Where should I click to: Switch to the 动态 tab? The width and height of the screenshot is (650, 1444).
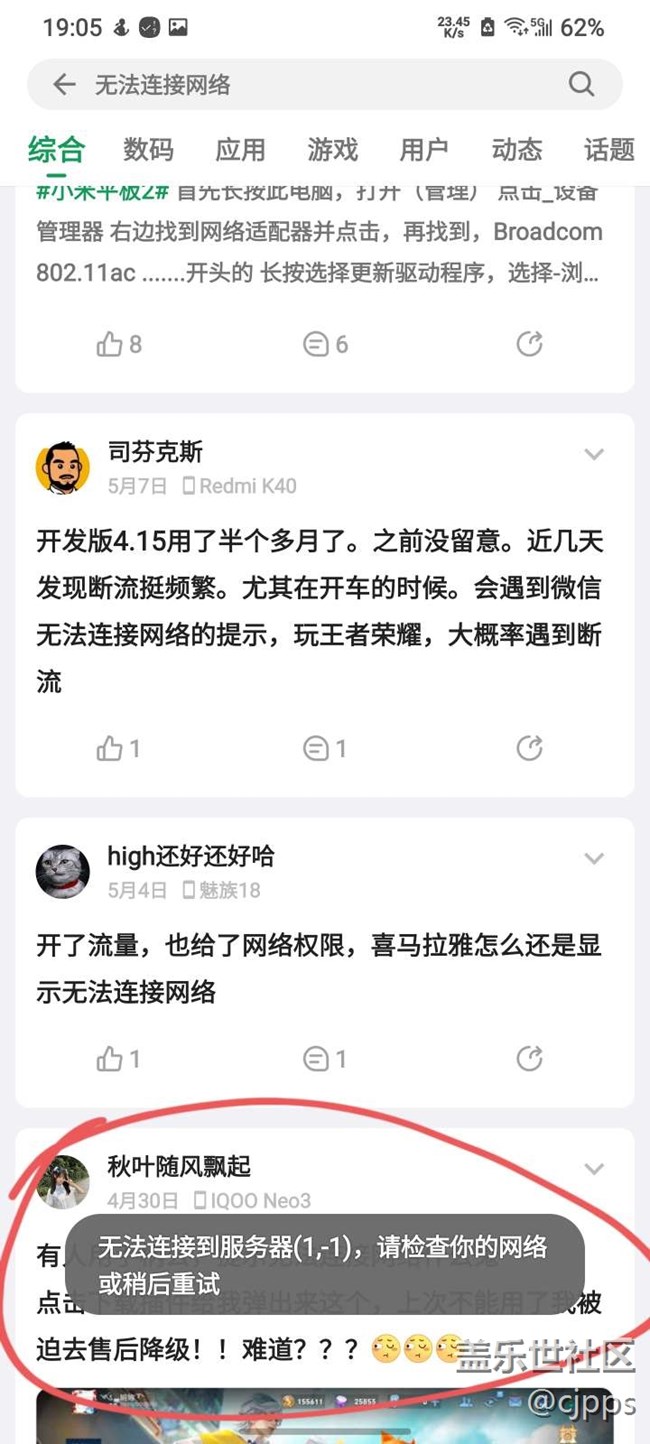pos(516,150)
